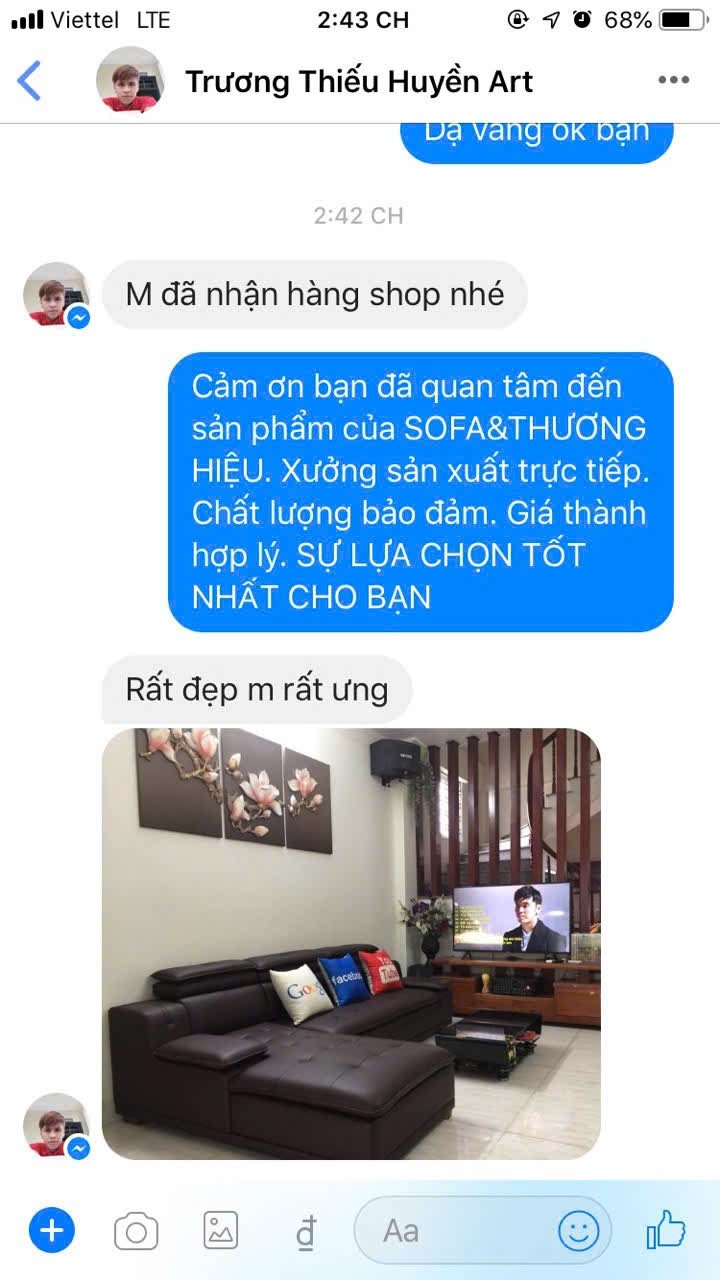The image size is (720, 1280).
Task: Open the three-dot overflow menu
Action: click(673, 81)
